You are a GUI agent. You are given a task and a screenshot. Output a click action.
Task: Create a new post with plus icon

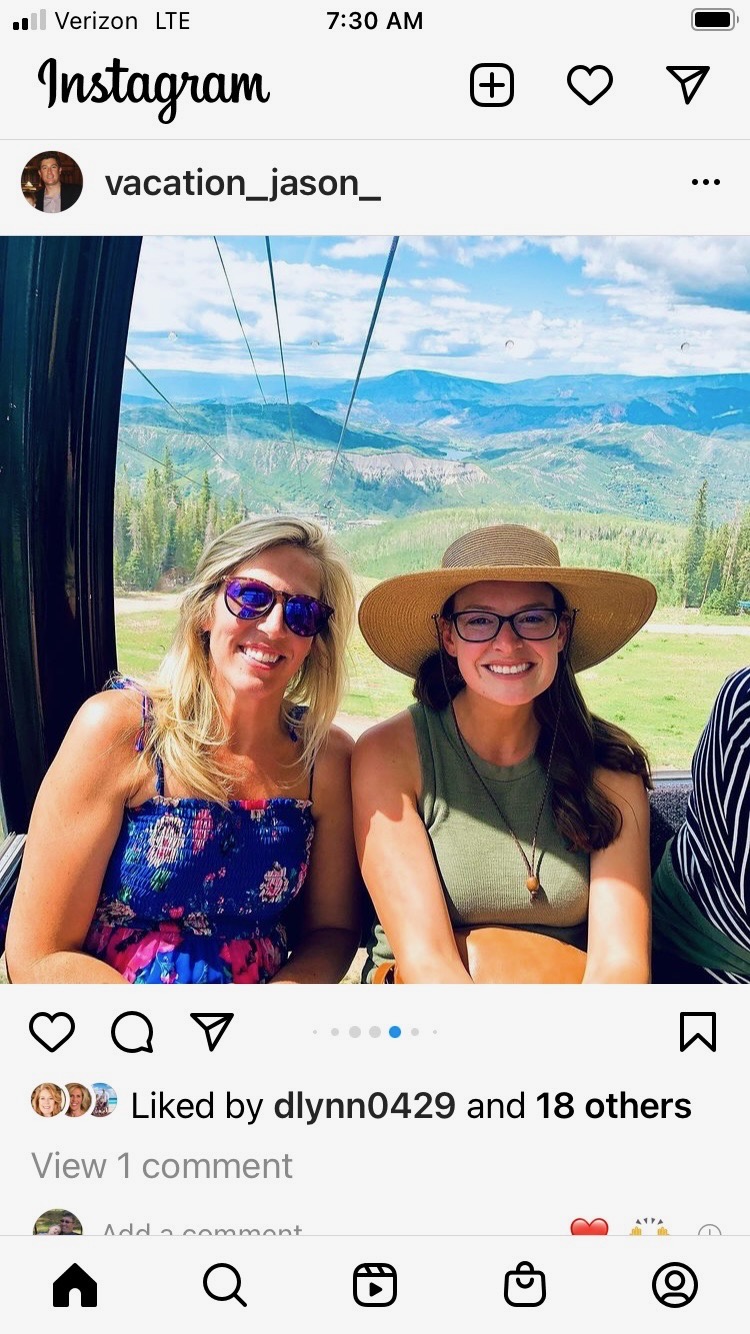(491, 86)
